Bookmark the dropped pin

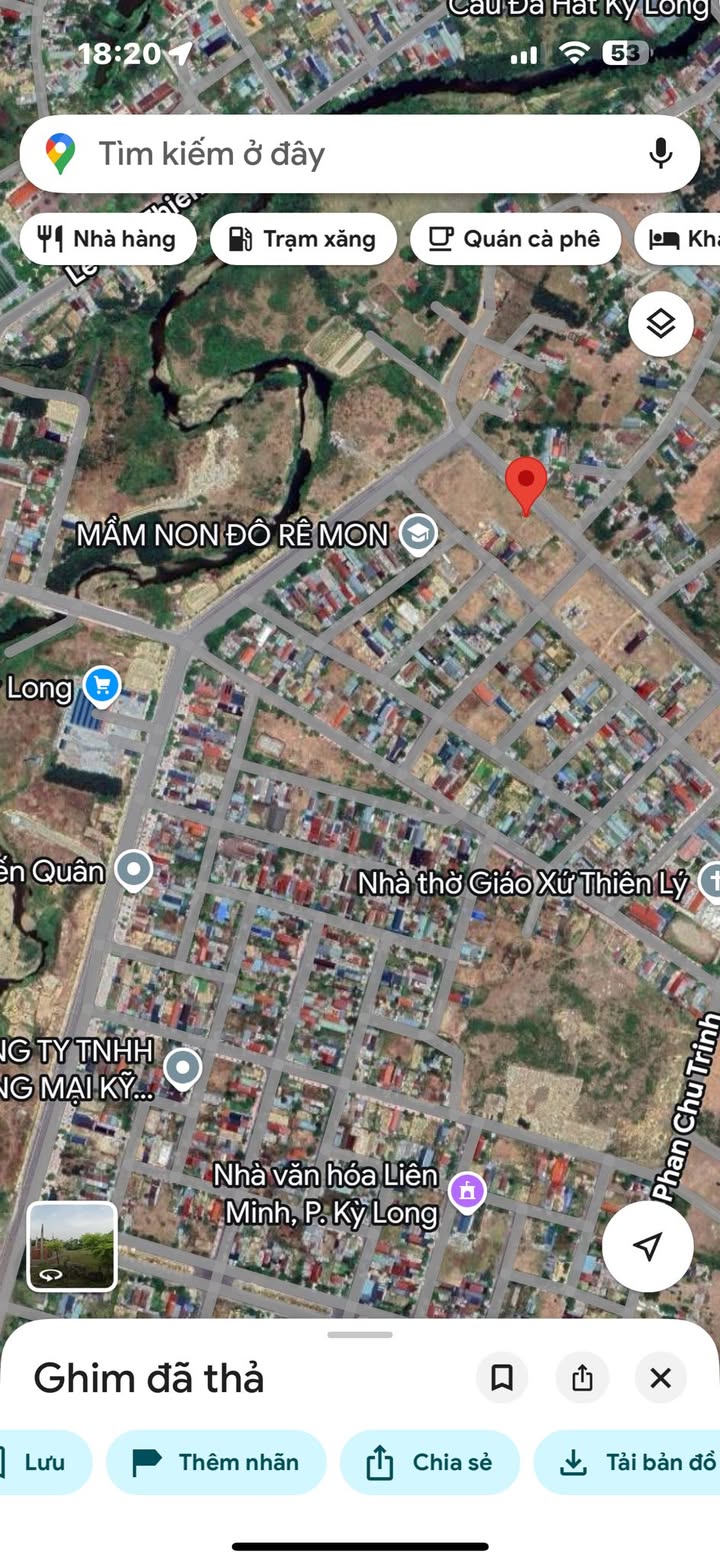502,1378
